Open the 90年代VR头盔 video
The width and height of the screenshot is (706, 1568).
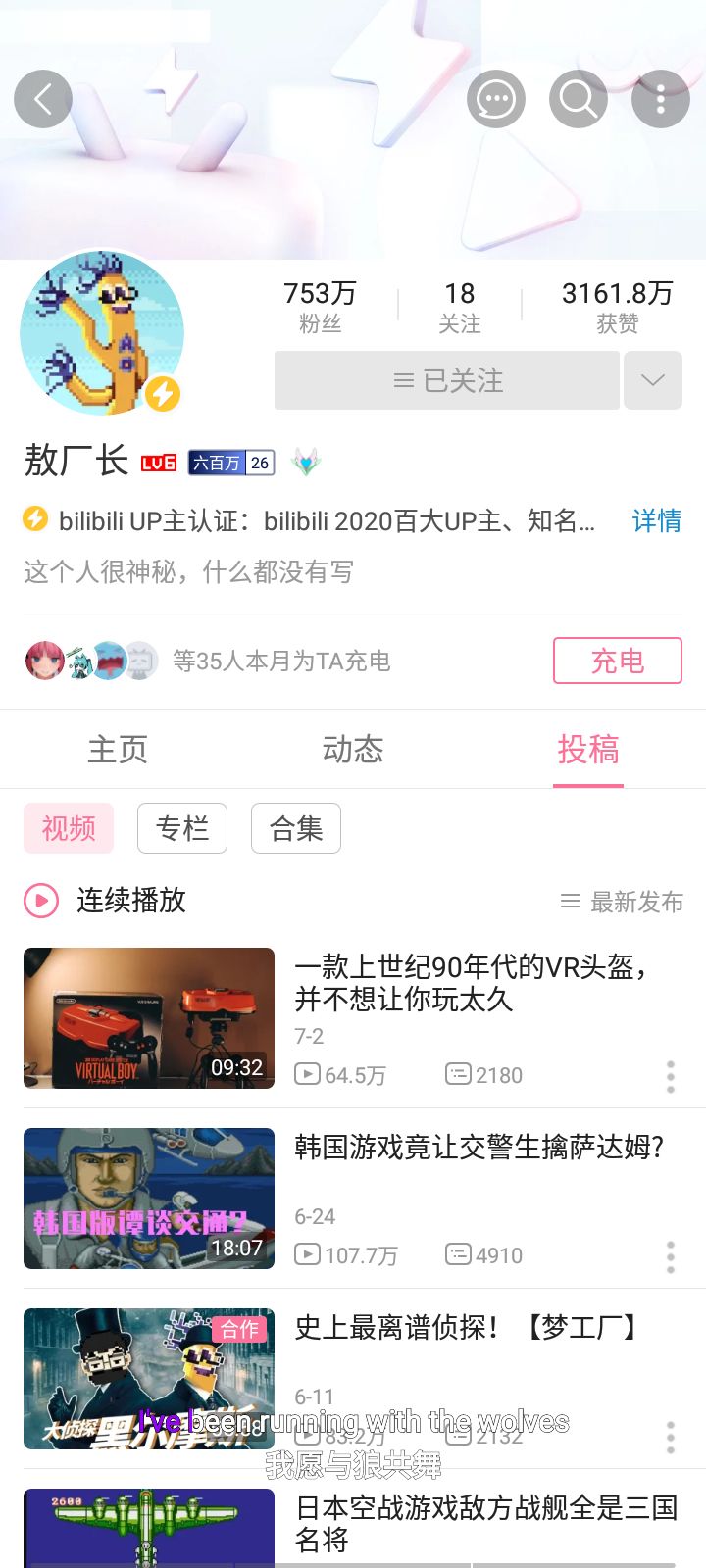(x=353, y=1018)
